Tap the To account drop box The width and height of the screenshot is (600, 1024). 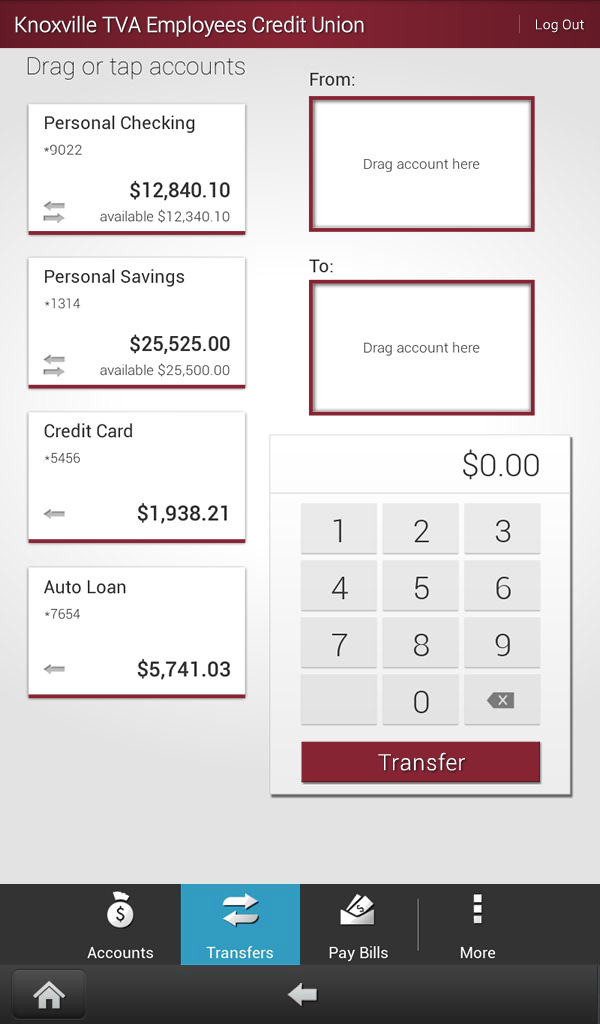coord(421,348)
